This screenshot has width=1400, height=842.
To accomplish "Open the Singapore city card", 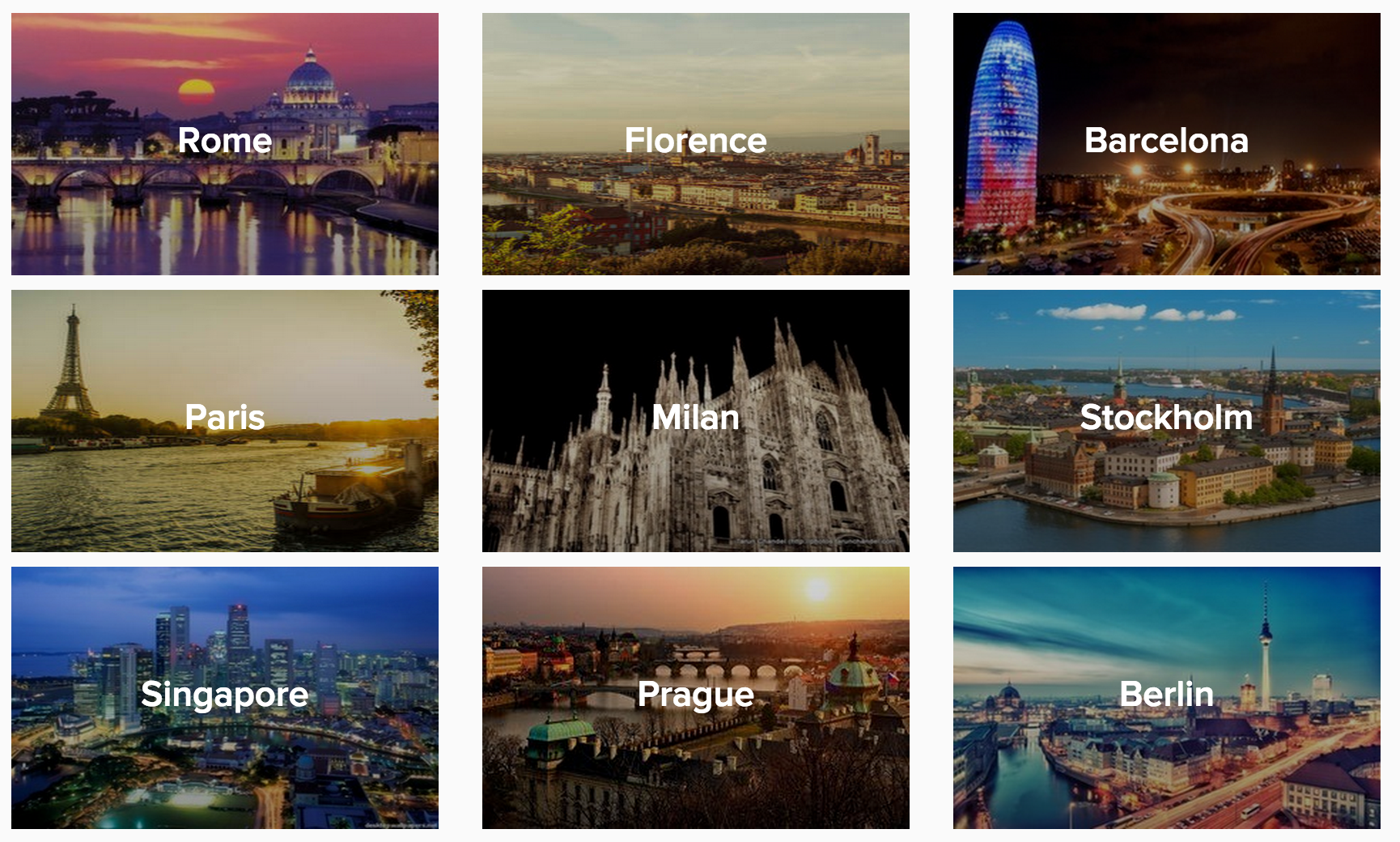I will point(225,697).
